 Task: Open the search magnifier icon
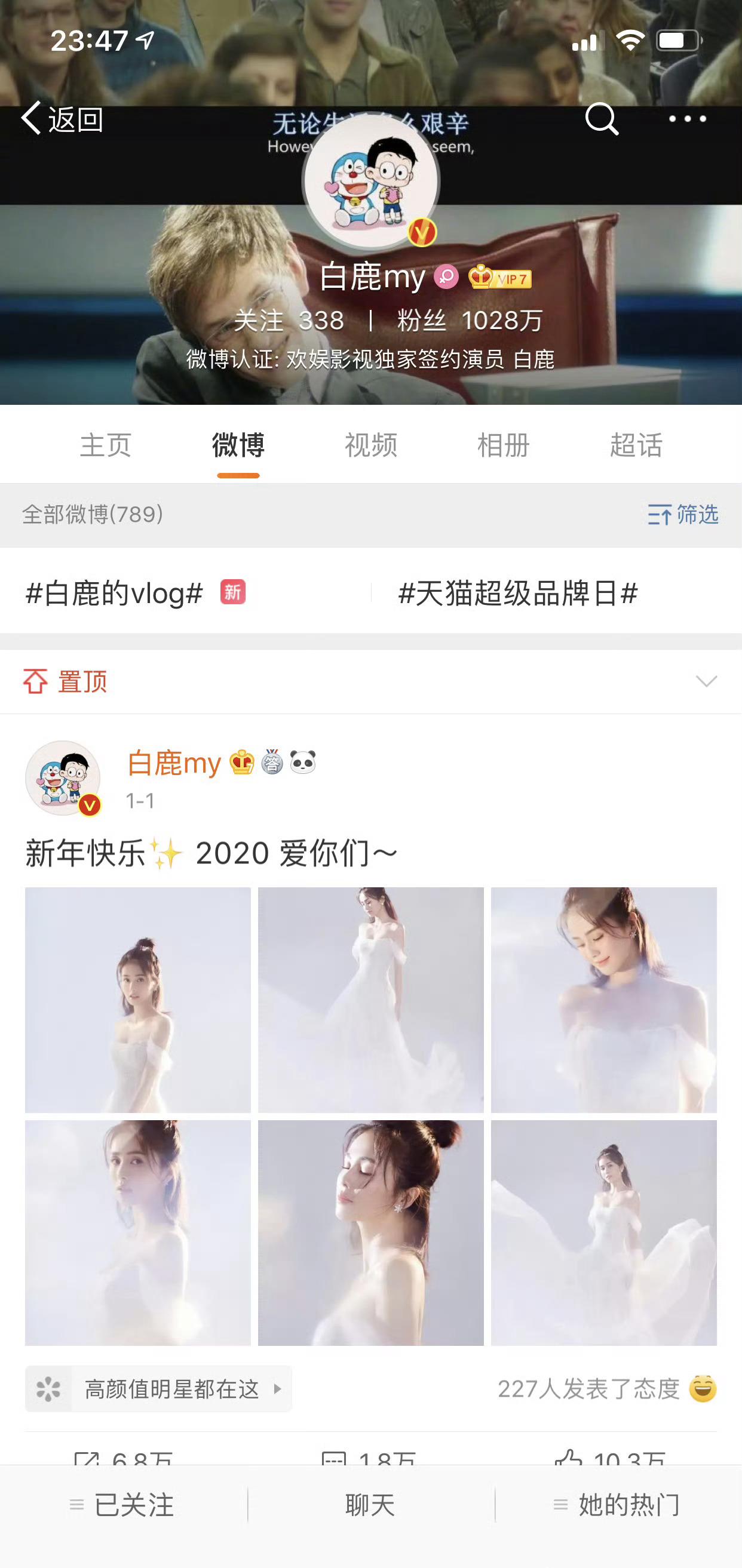pyautogui.click(x=602, y=119)
